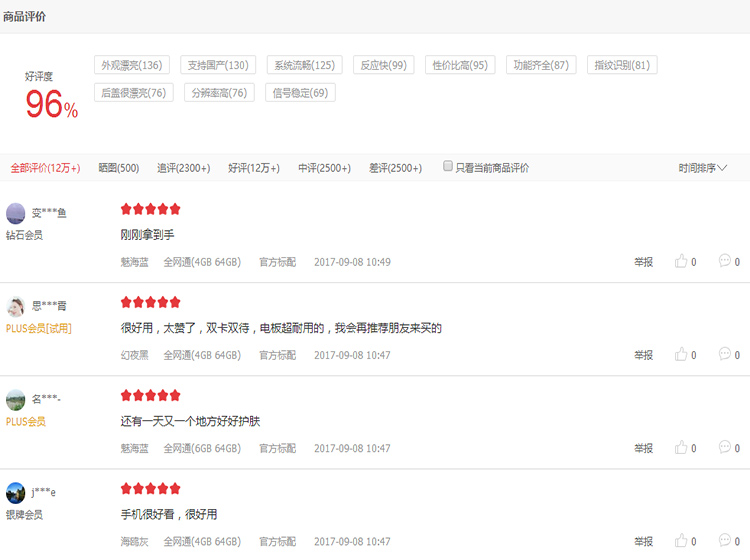Report the review 刚刚拿到手
Screen dimensions: 750x560
[x=643, y=262]
